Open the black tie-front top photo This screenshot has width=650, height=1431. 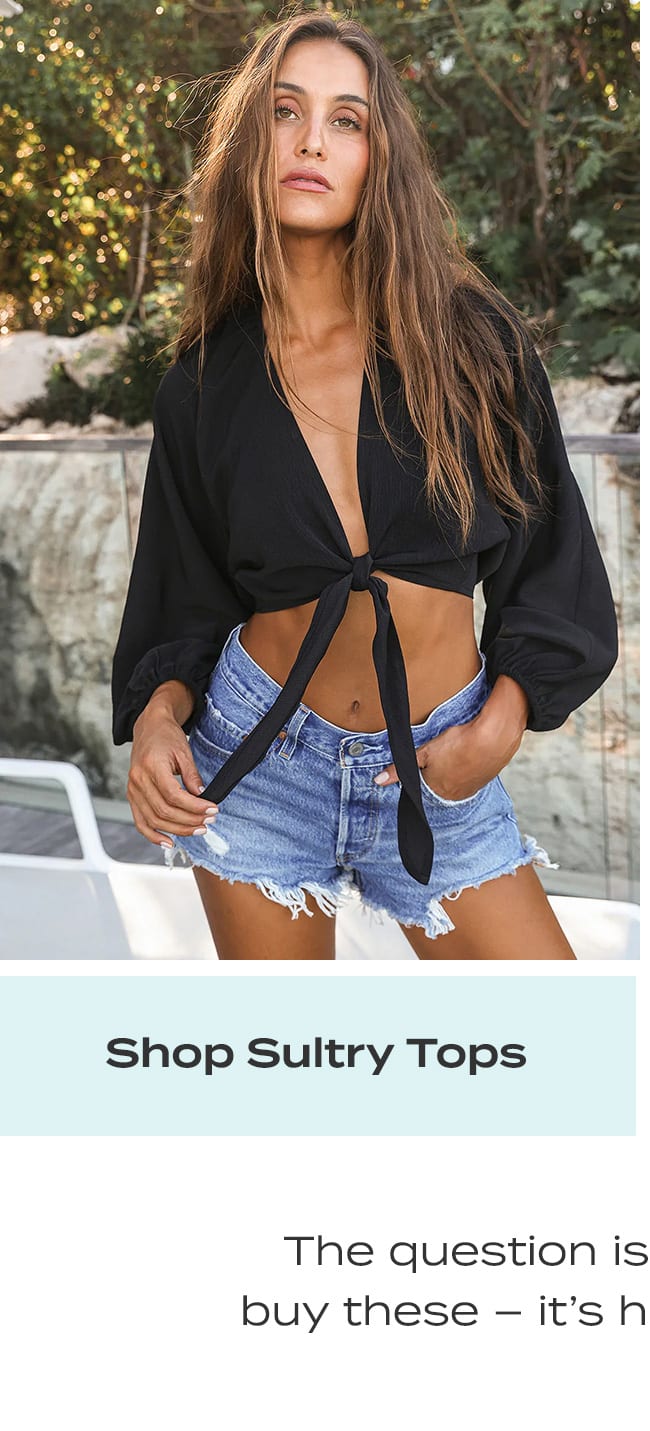(x=320, y=480)
